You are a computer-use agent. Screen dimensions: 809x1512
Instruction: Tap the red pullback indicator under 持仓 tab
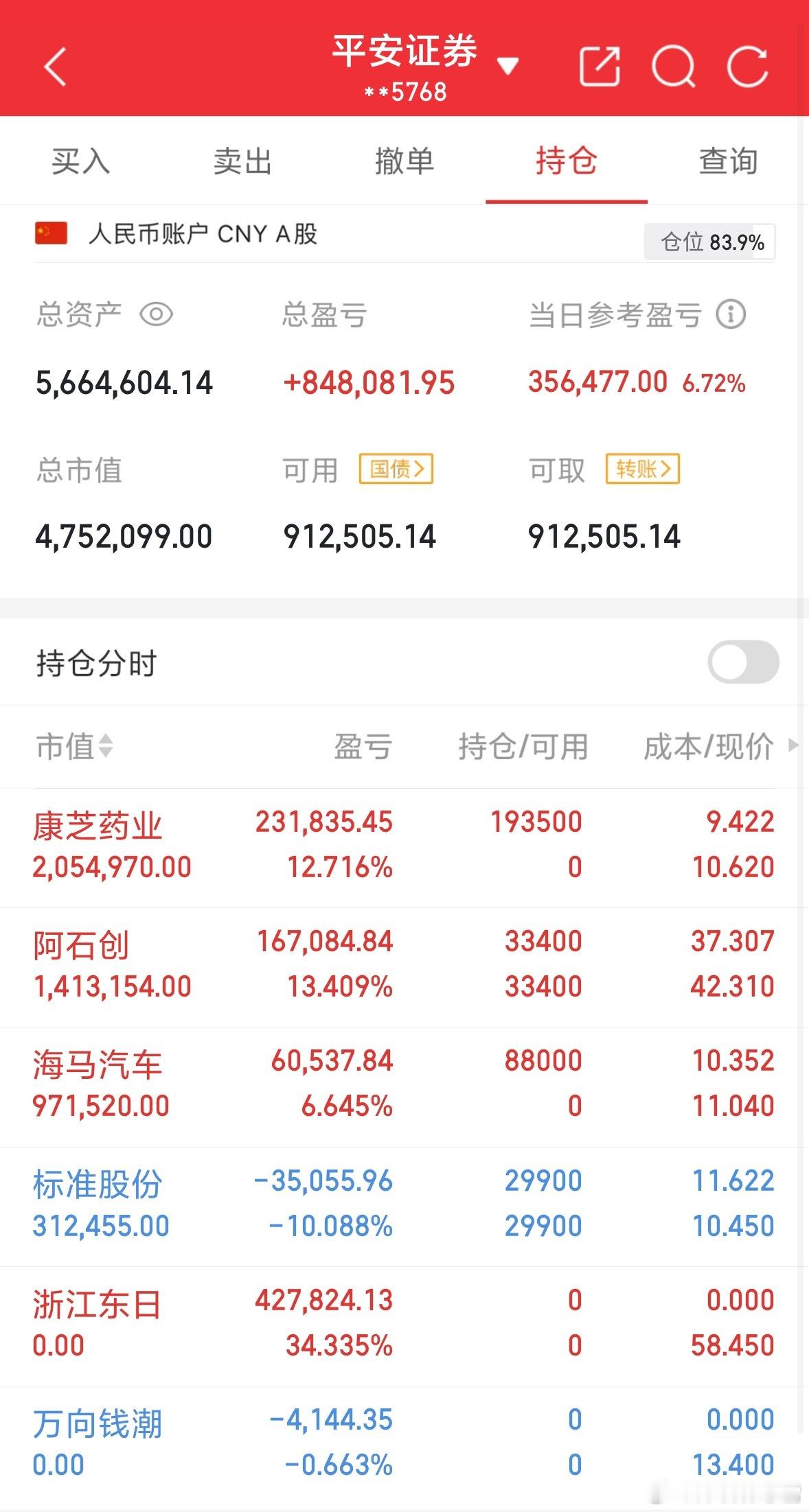[x=567, y=200]
